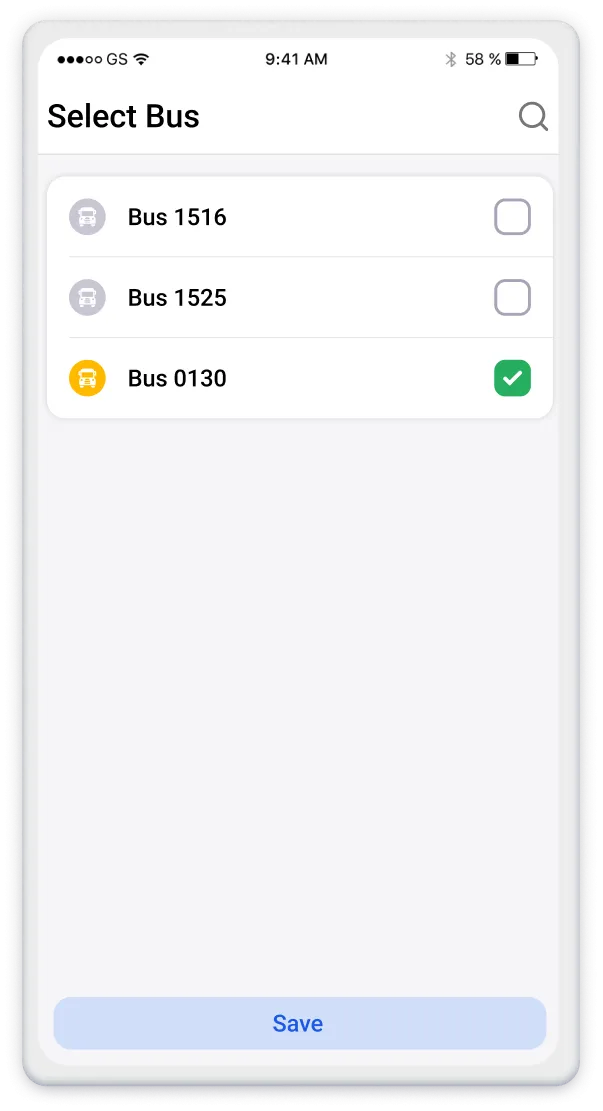Select the Bus 1525 checkbox
Screen dimensions: 603x1111
(x=512, y=298)
